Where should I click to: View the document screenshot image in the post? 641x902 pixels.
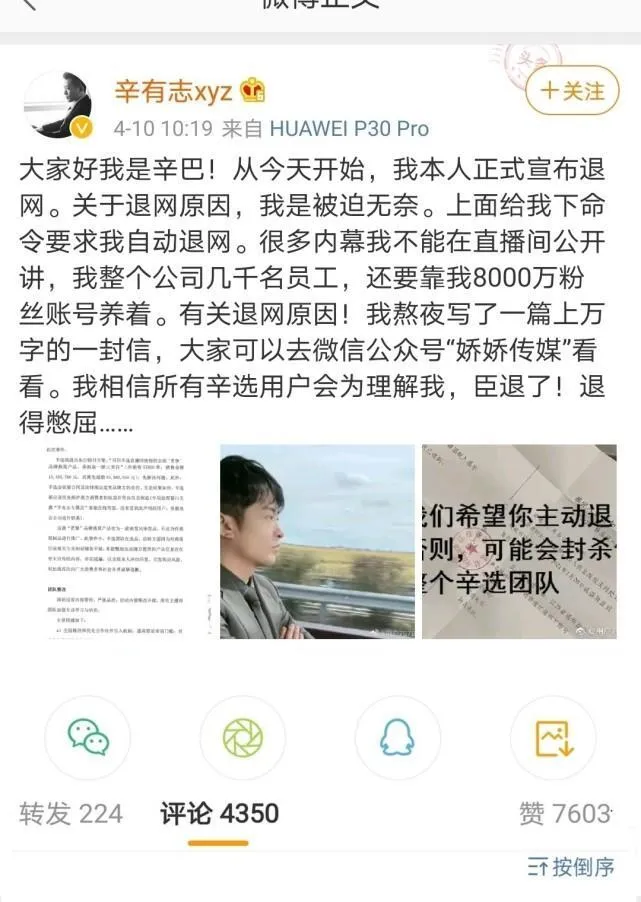click(113, 542)
